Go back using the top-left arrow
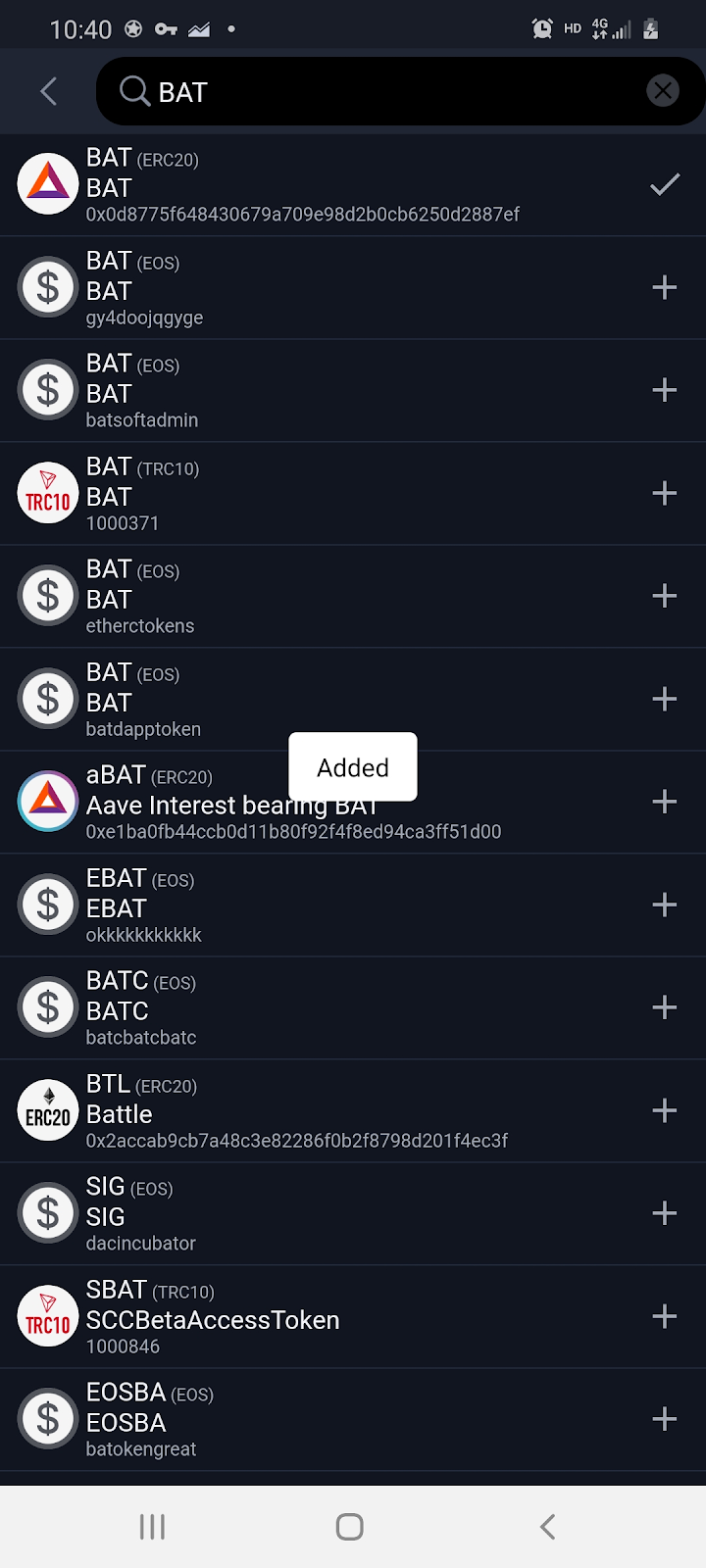Viewport: 706px width, 1568px height. click(x=48, y=91)
